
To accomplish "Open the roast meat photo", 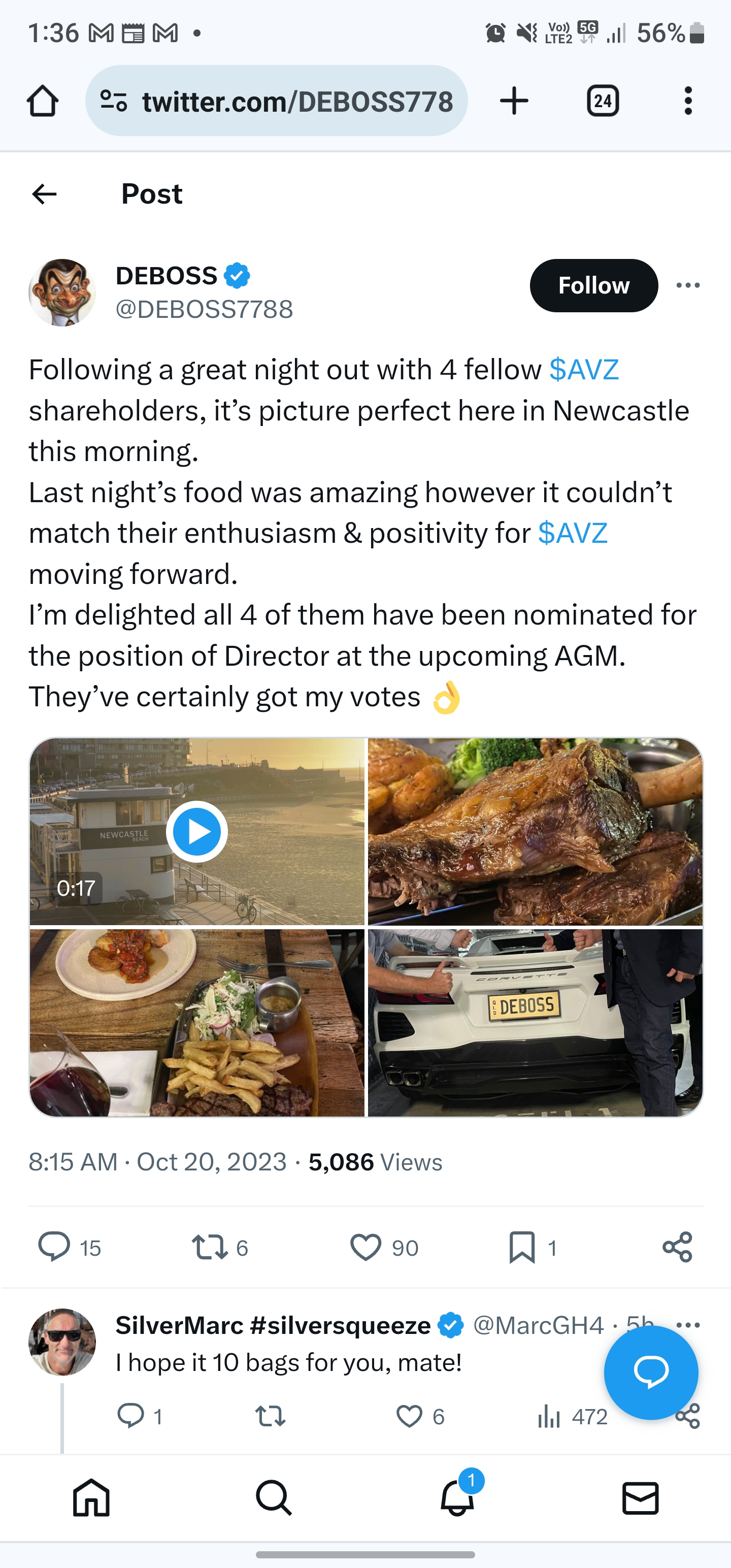I will pos(535,832).
